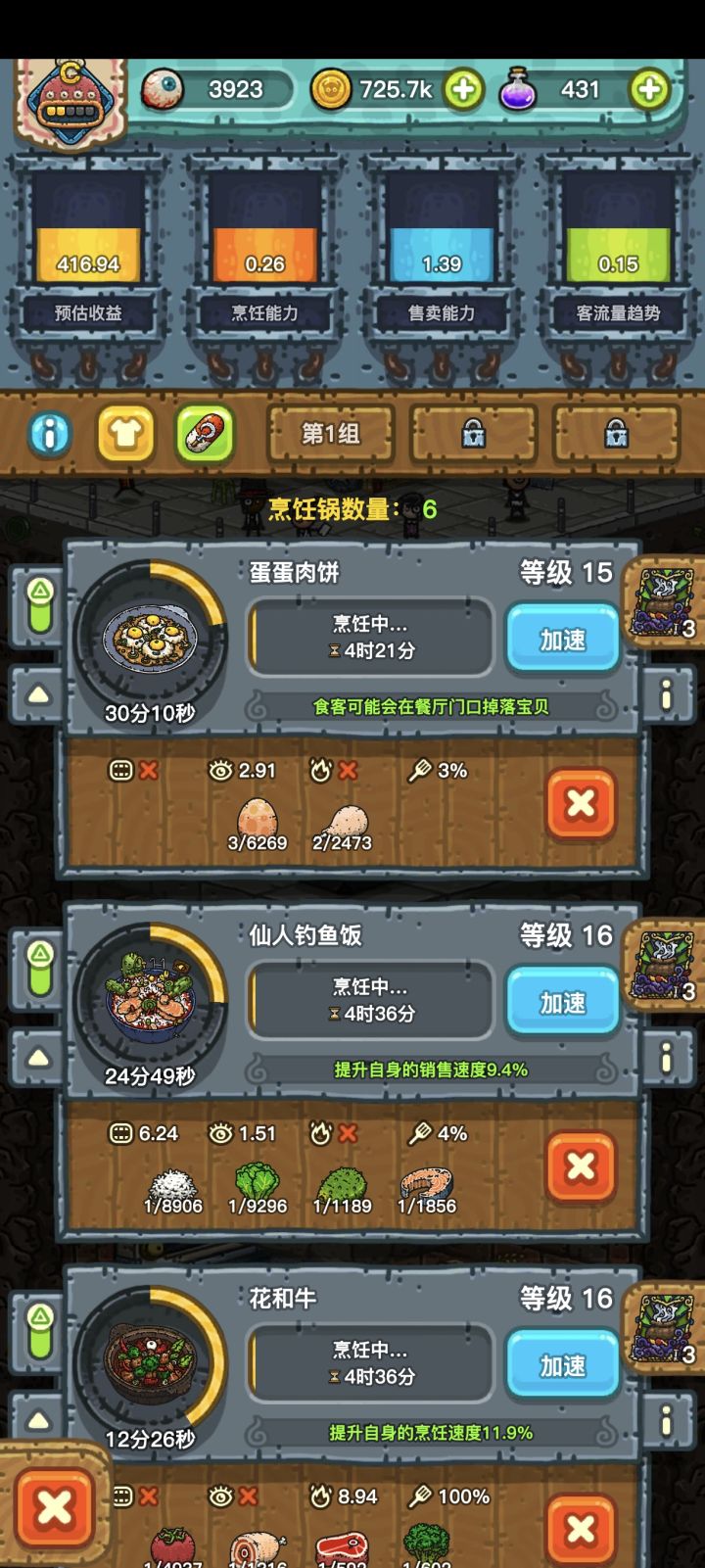Viewport: 705px width, 1568px height.
Task: Open the chef avatar profile icon
Action: (x=67, y=93)
